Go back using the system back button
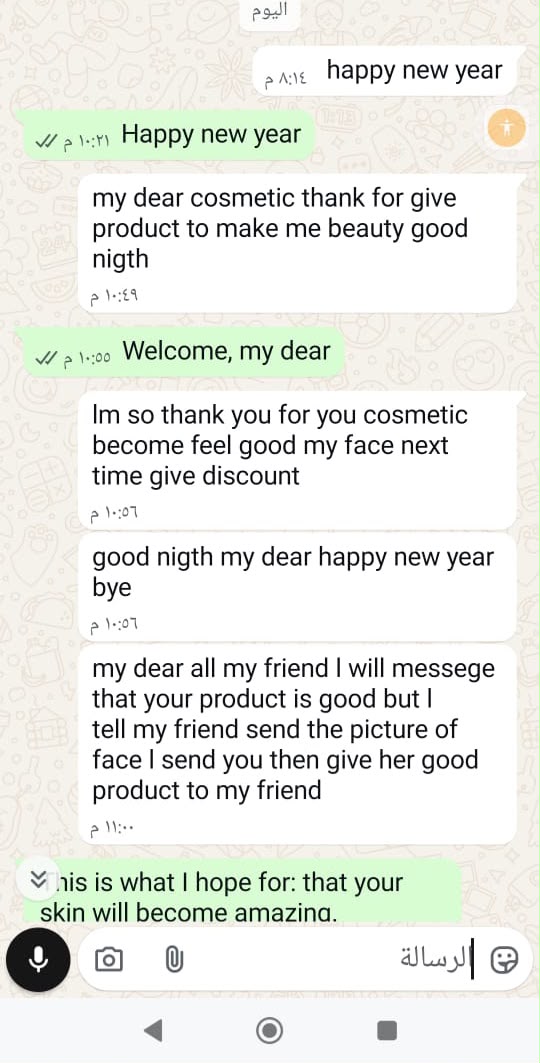Viewport: 540px width, 1063px height. (153, 1031)
